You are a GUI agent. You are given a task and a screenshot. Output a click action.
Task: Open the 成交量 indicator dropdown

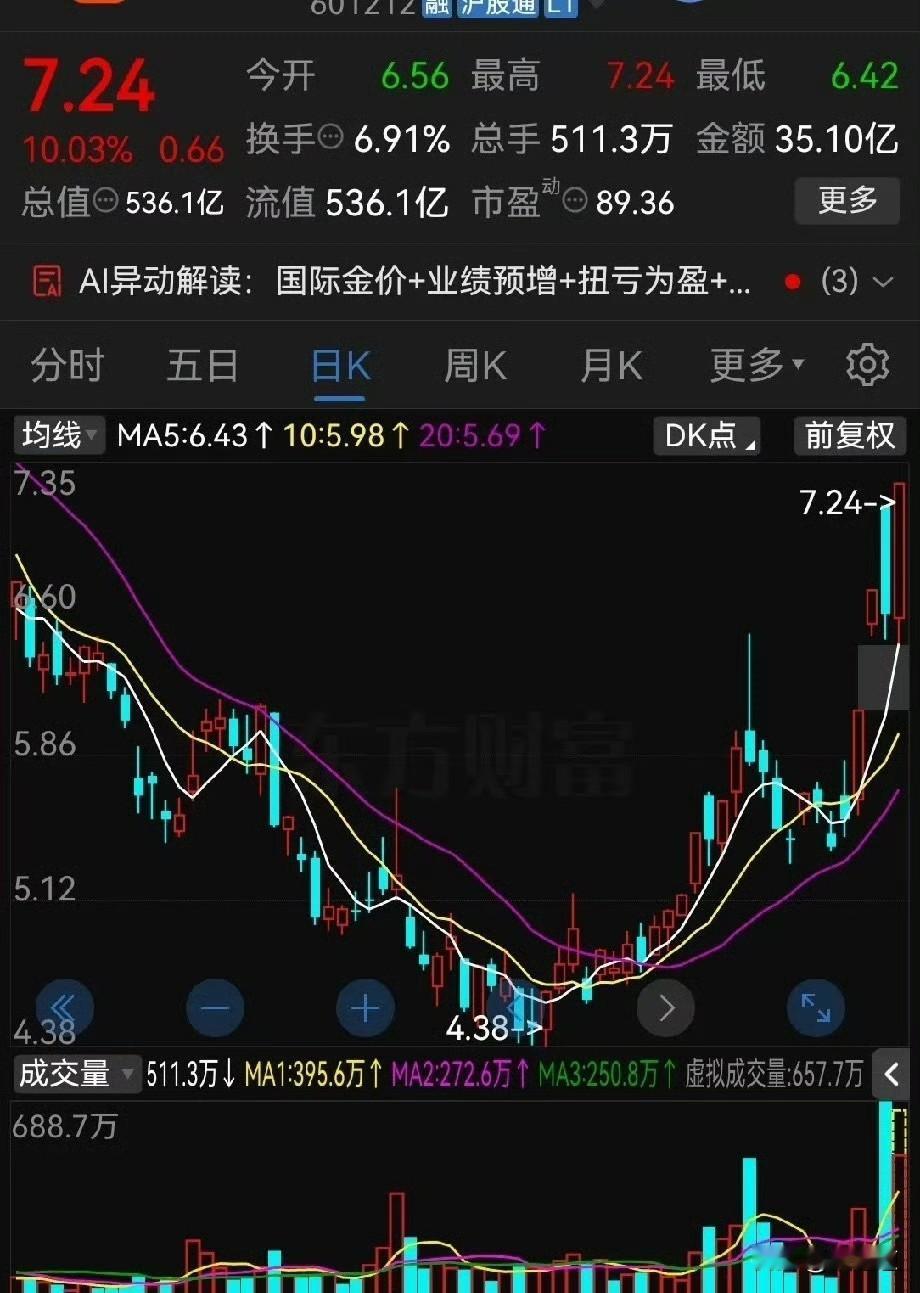click(x=76, y=1074)
